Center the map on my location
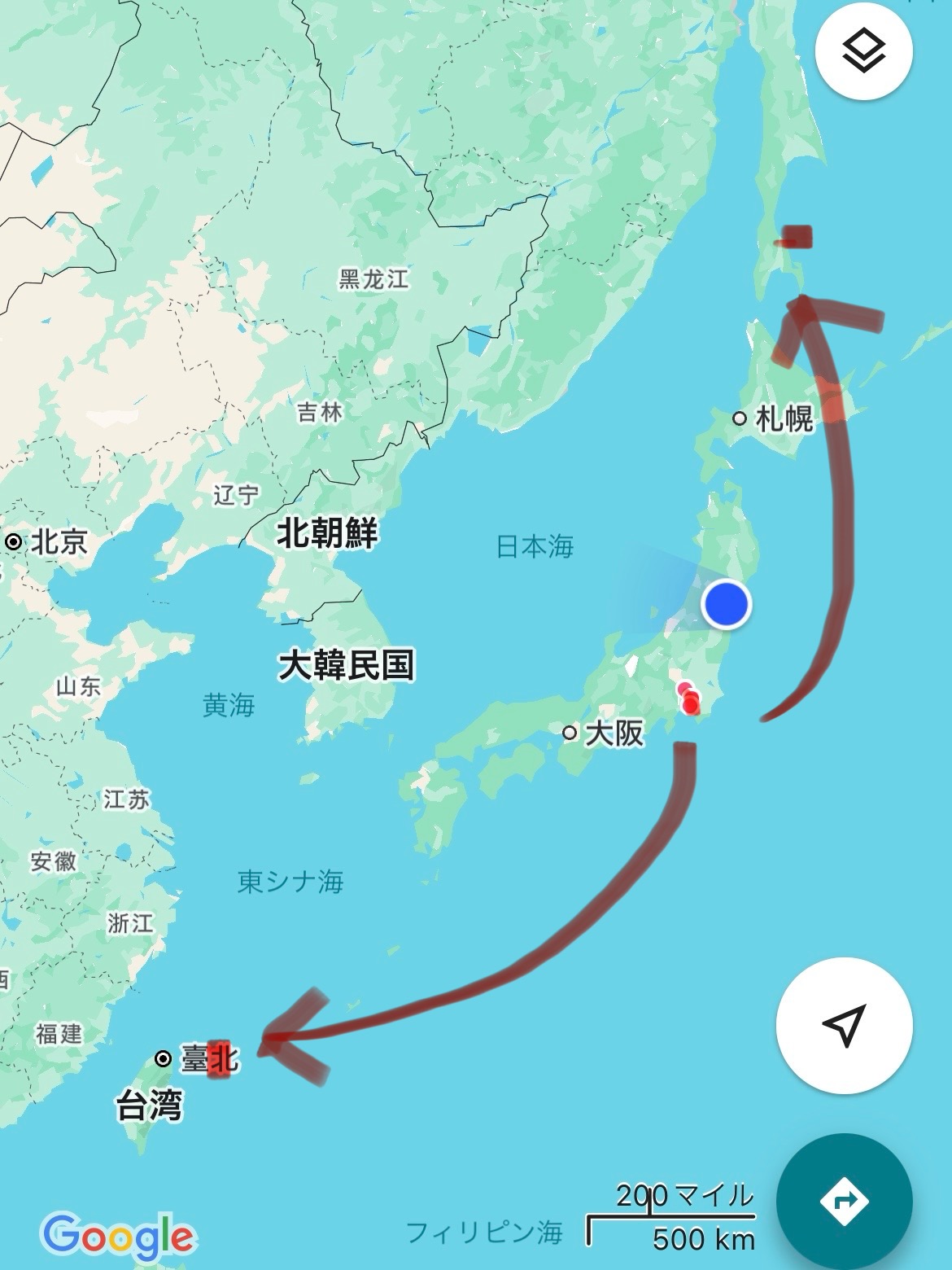Screen dimensions: 952x1270 (844, 1025)
